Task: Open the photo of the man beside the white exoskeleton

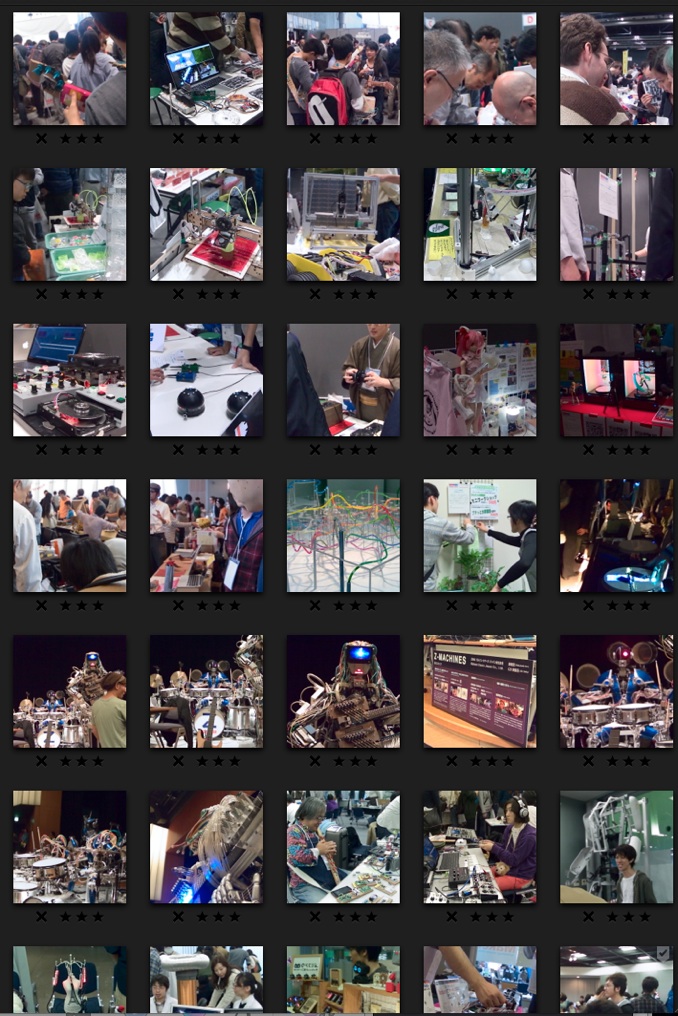Action: click(x=616, y=847)
